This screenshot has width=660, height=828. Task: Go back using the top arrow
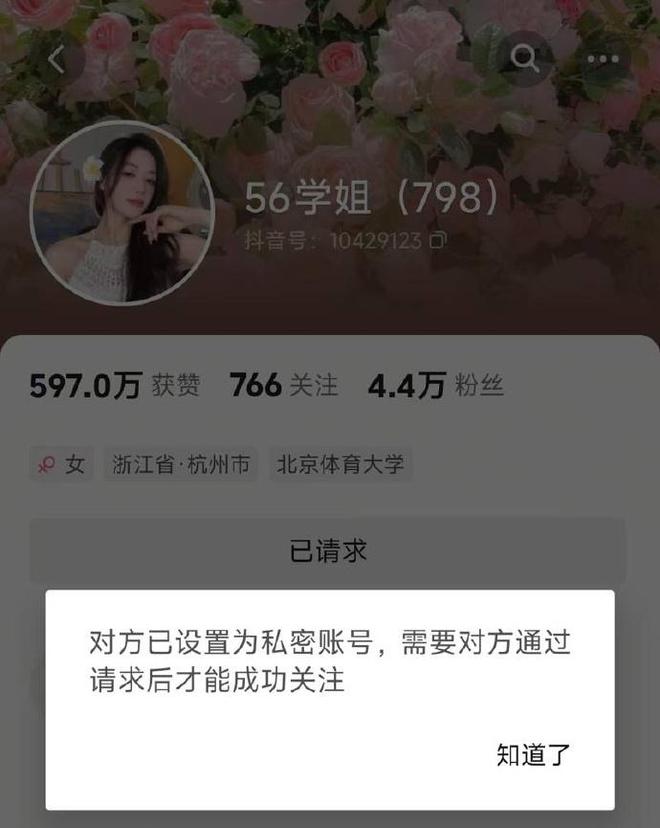[x=57, y=60]
